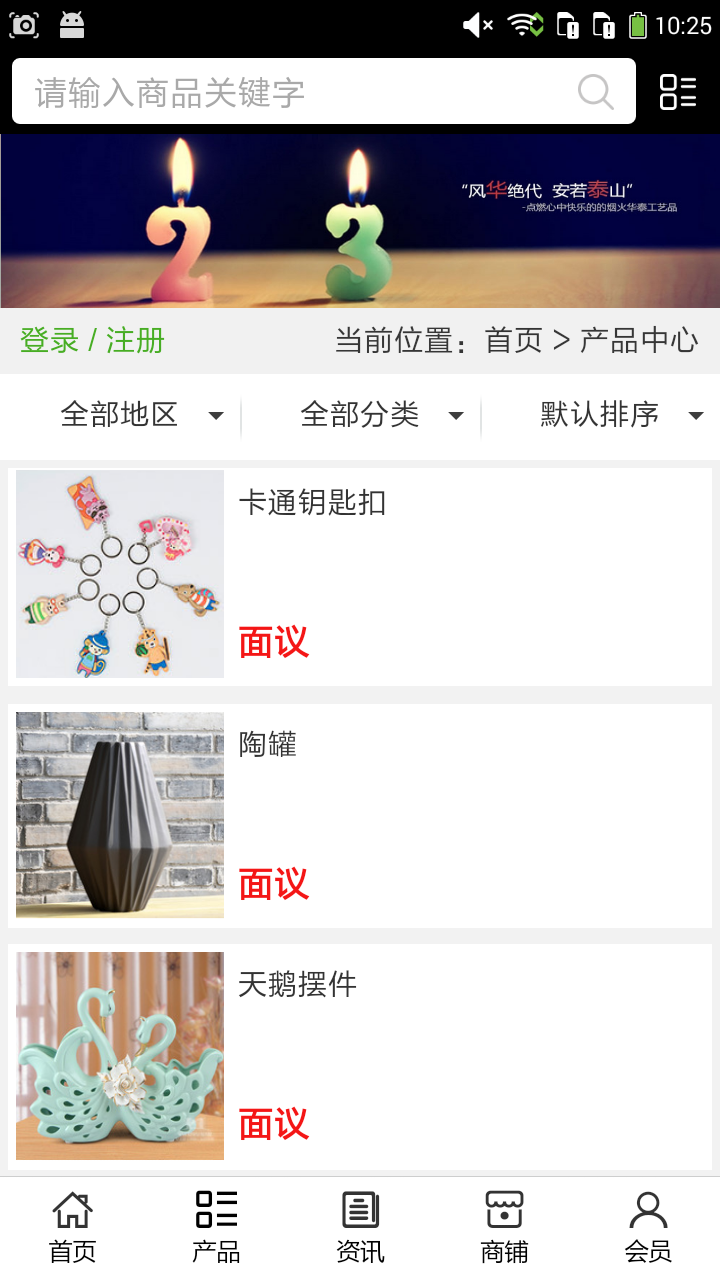
Task: Go to 首页 in the breadcrumb
Action: click(x=513, y=341)
